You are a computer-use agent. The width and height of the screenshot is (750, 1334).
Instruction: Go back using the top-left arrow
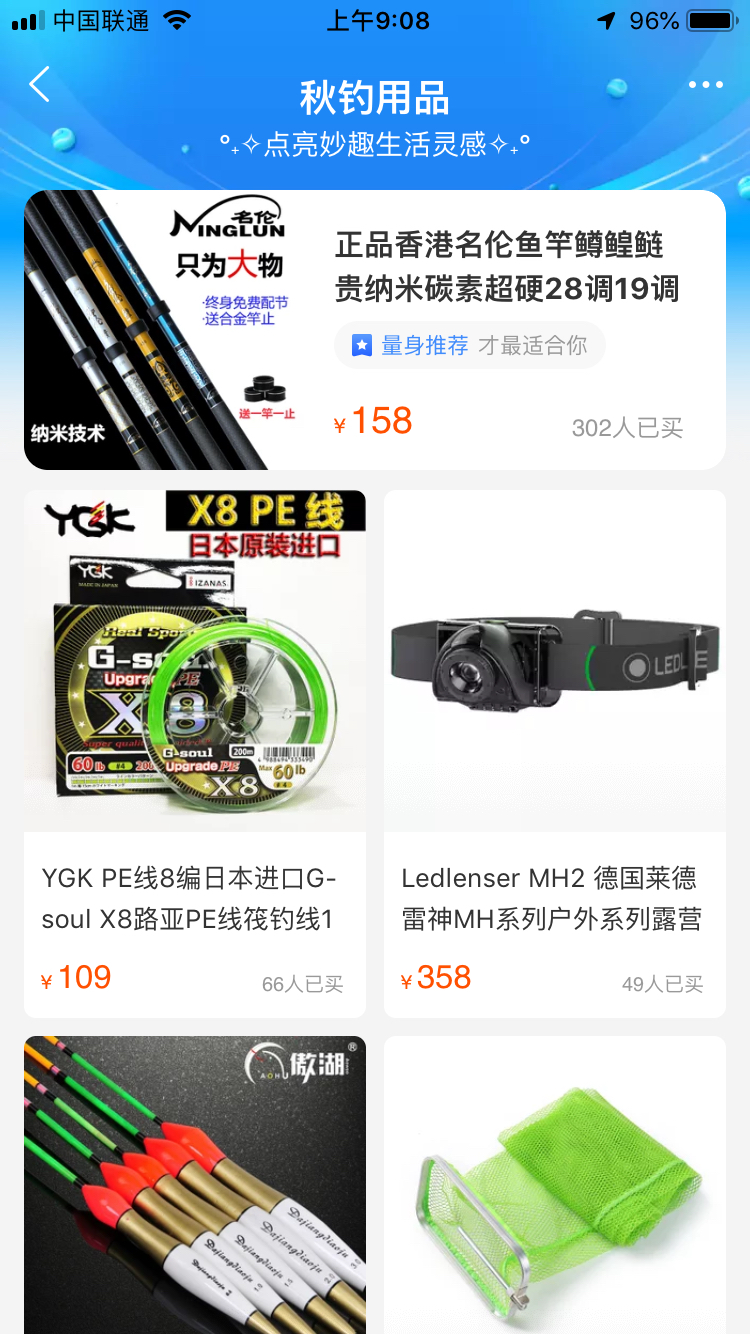pos(40,85)
